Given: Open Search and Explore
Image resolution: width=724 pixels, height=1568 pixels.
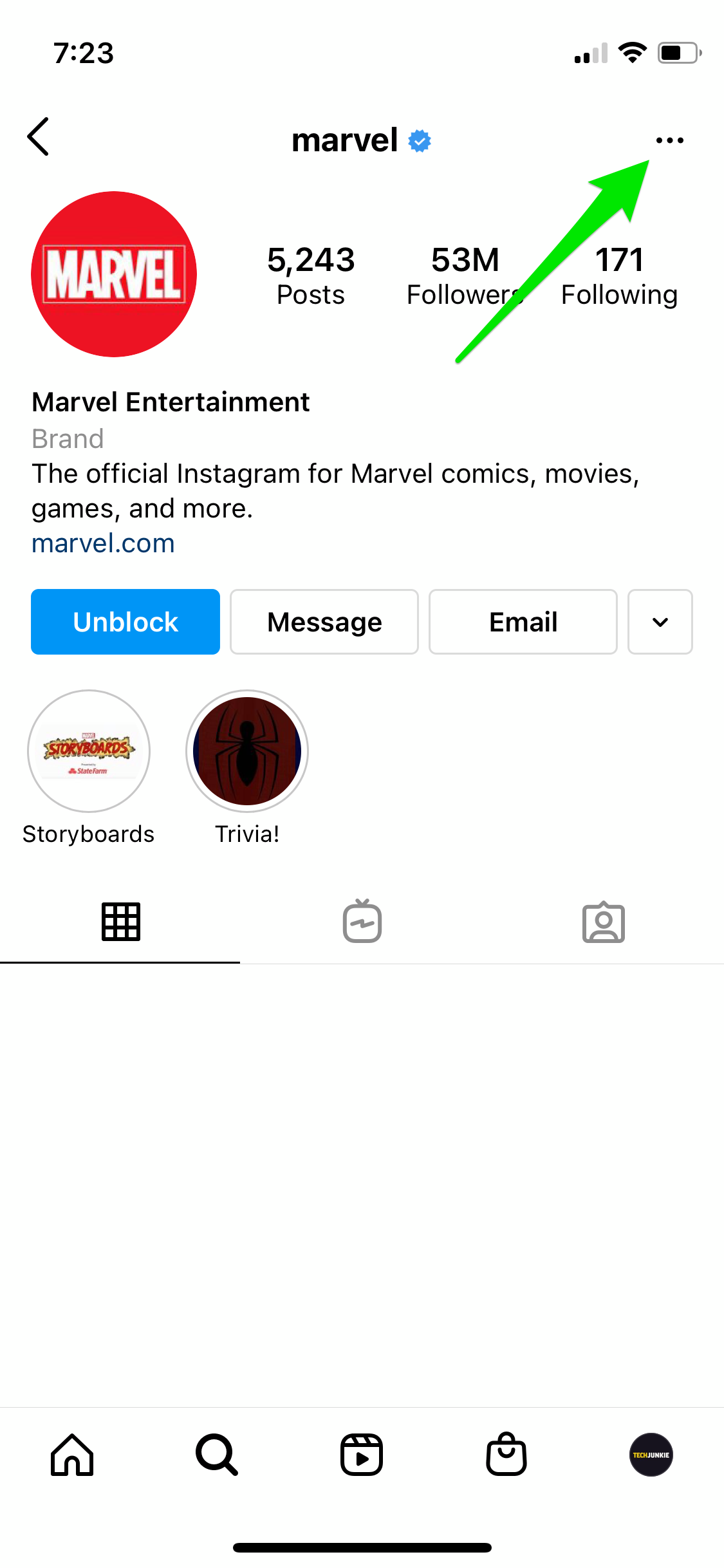Looking at the screenshot, I should click(217, 1455).
